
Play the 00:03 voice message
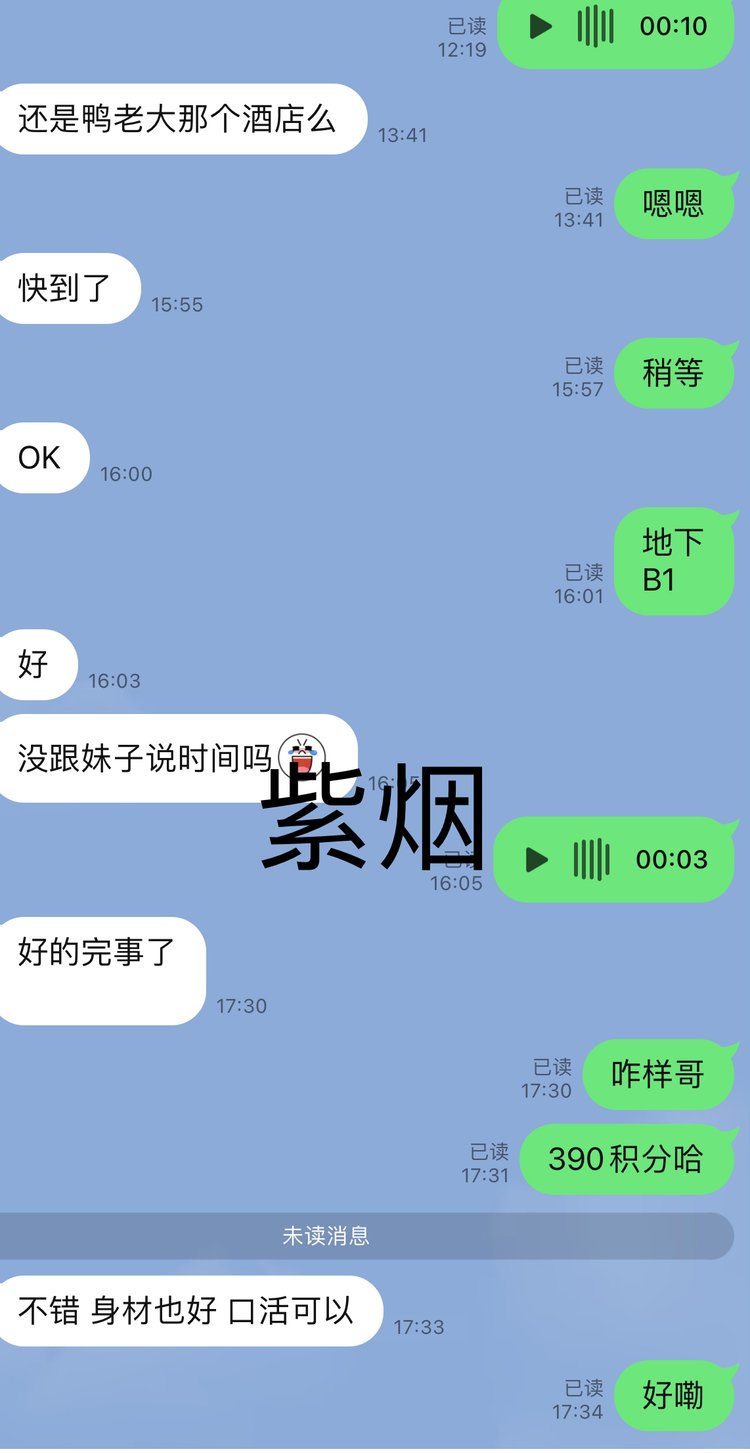537,860
